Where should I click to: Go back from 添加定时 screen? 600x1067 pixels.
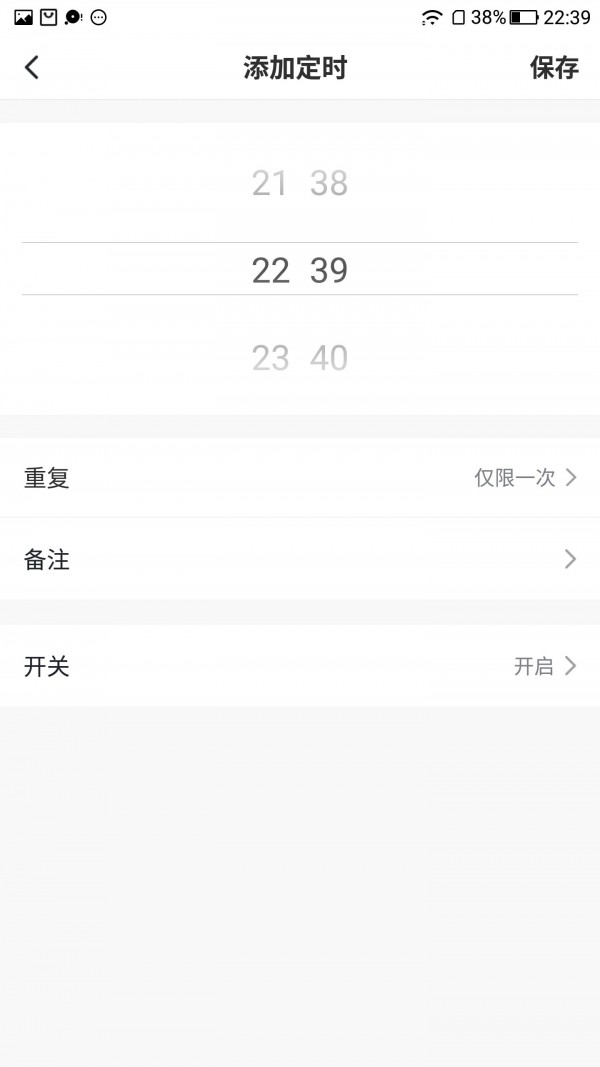(x=32, y=67)
